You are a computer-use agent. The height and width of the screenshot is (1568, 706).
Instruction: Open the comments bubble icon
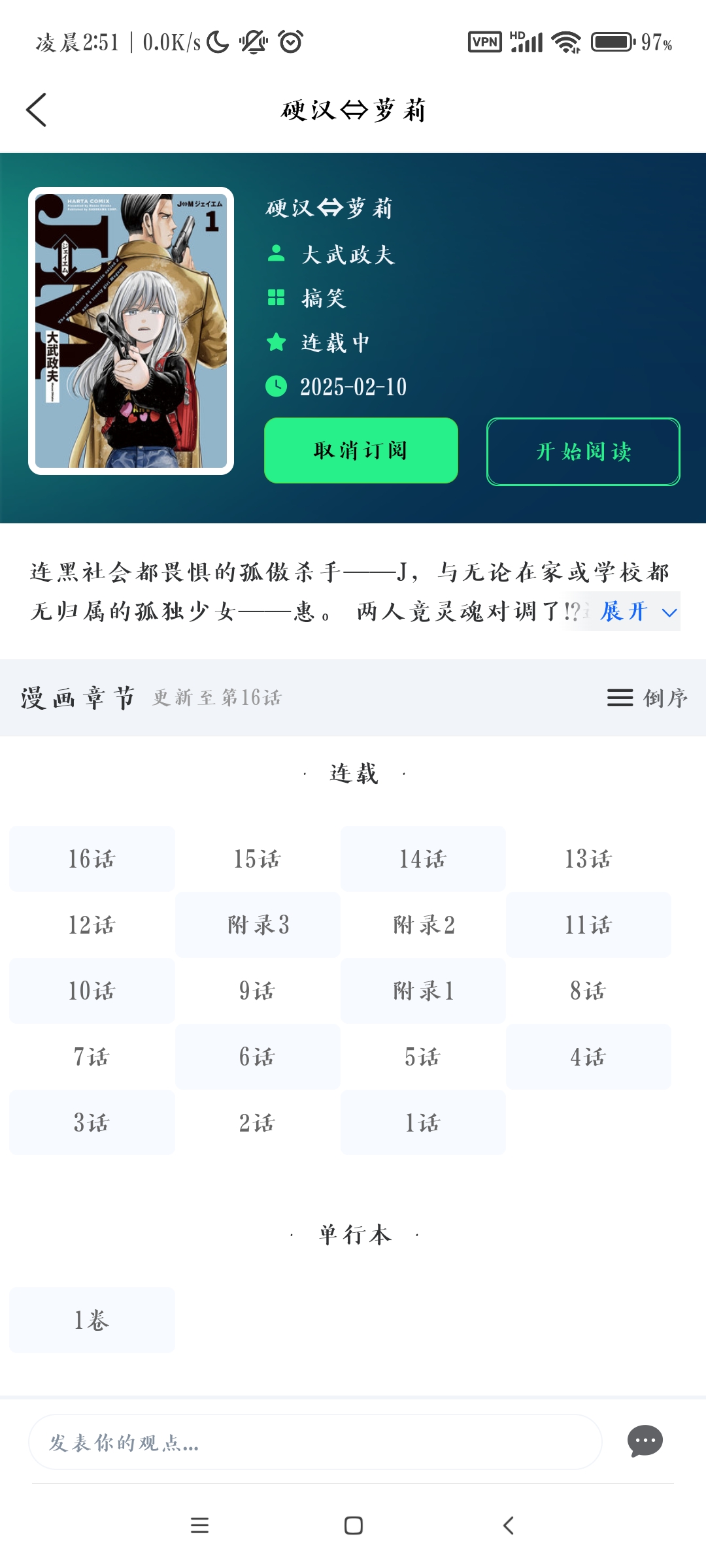click(645, 1441)
